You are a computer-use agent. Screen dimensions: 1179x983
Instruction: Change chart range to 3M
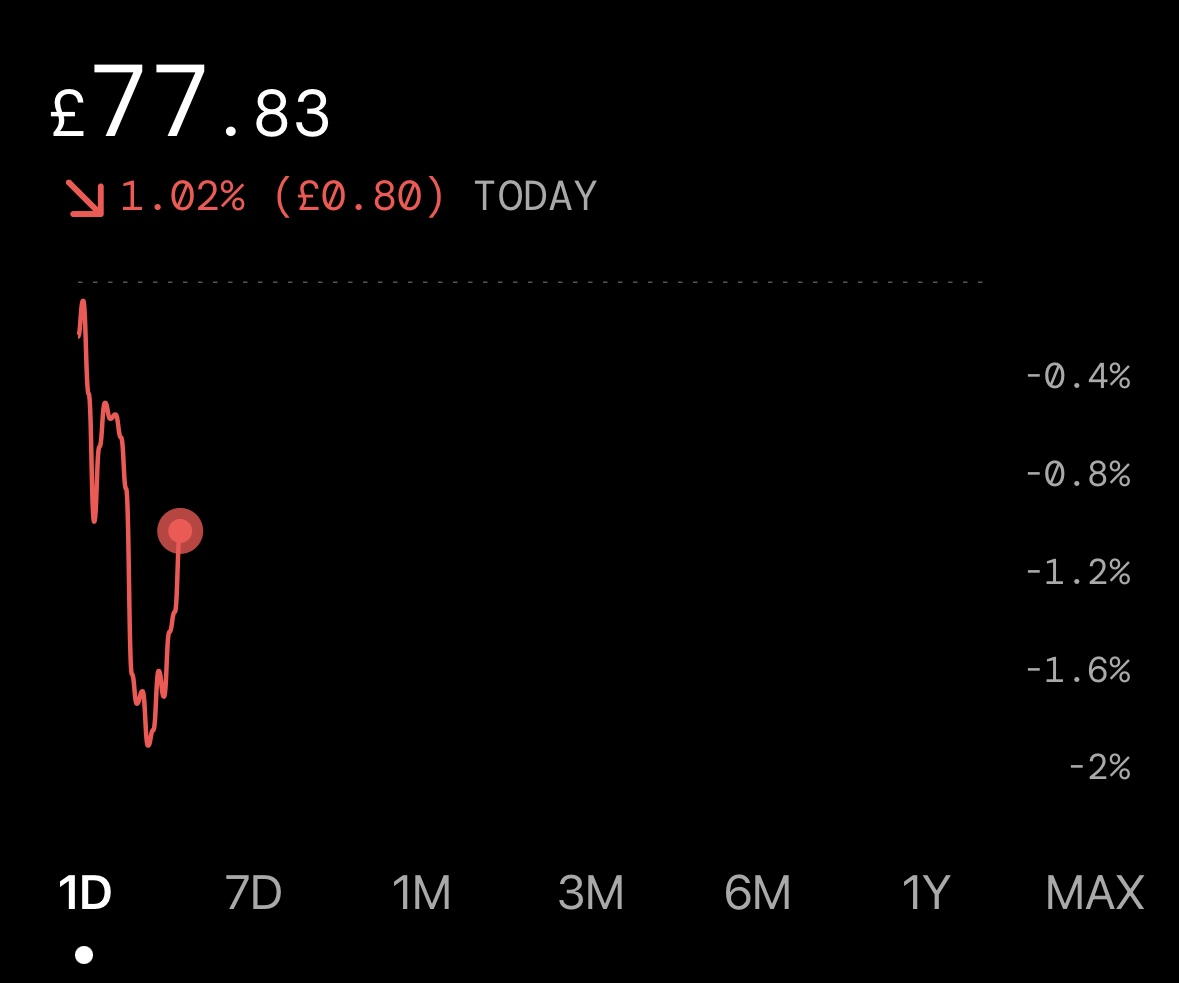coord(590,893)
